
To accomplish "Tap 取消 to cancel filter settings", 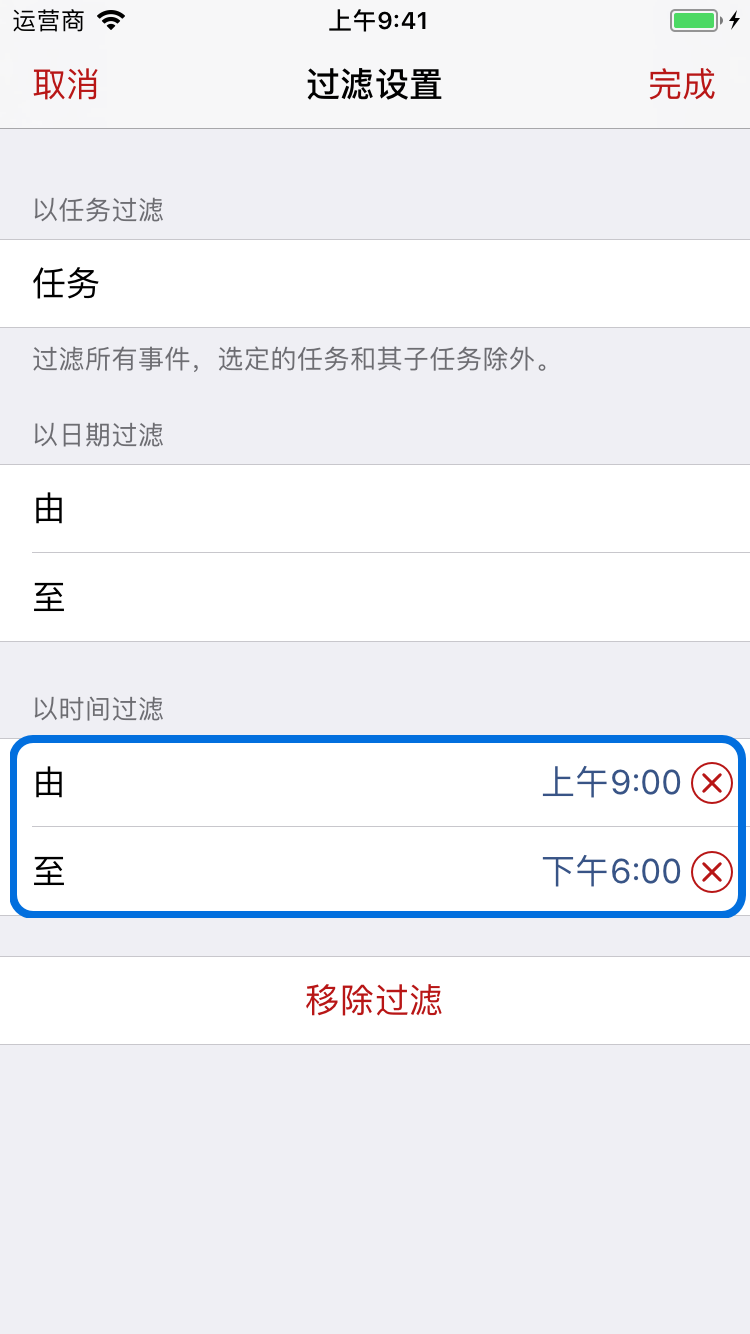I will click(66, 85).
